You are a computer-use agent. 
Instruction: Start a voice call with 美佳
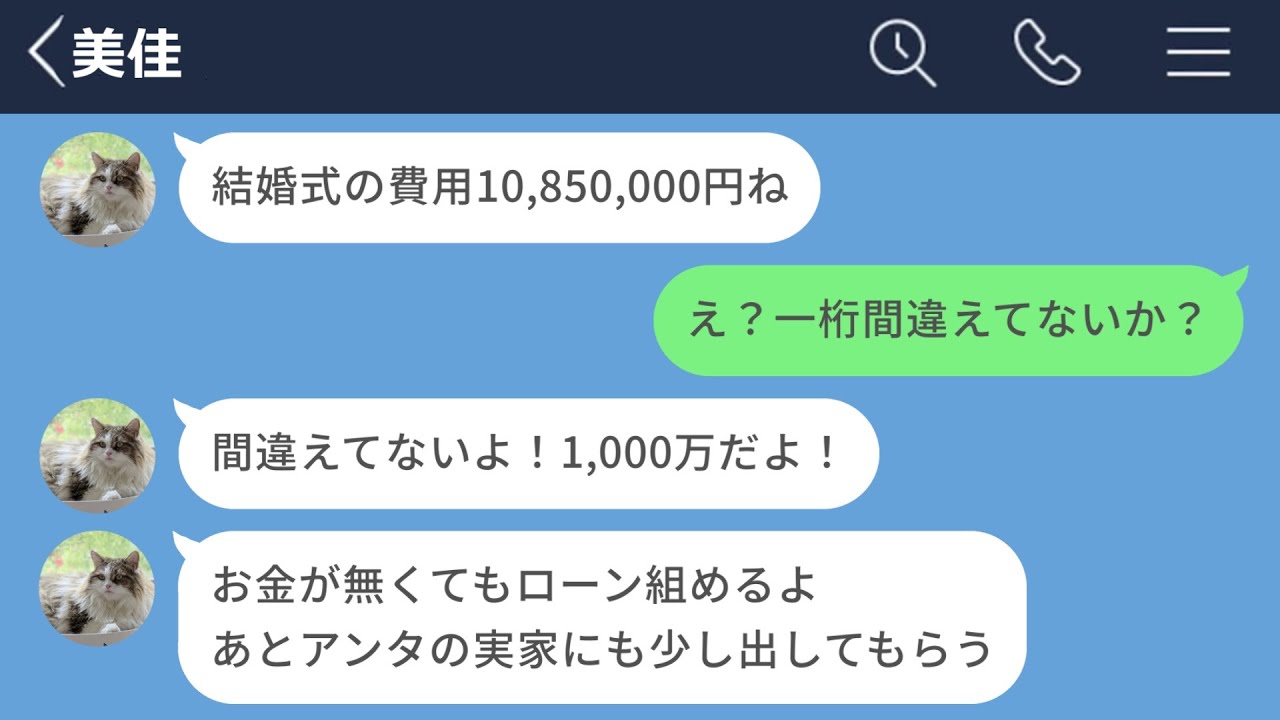coord(1046,52)
